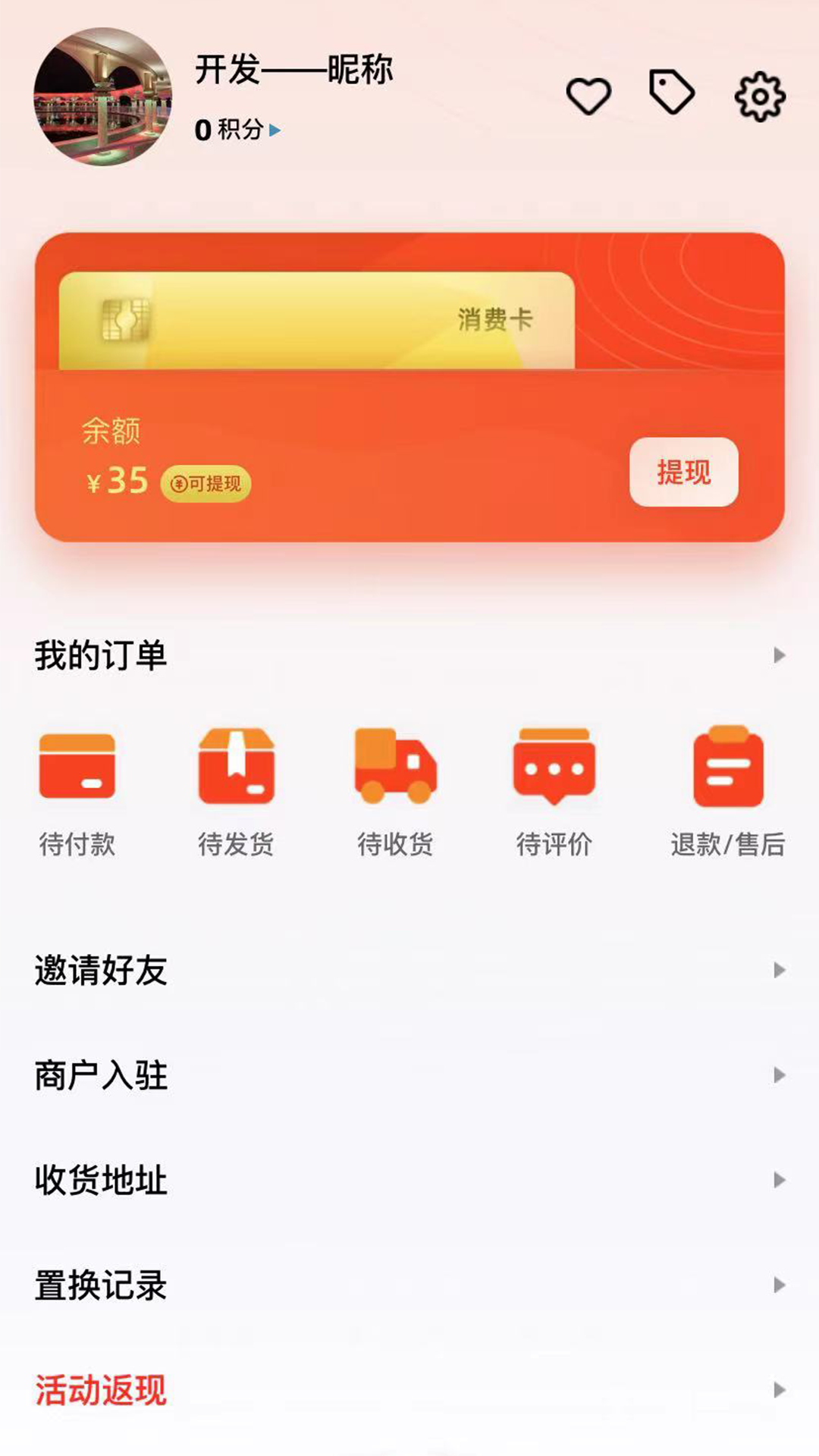Select the 消费卡 consumption card
819x1456 pixels.
(x=318, y=318)
